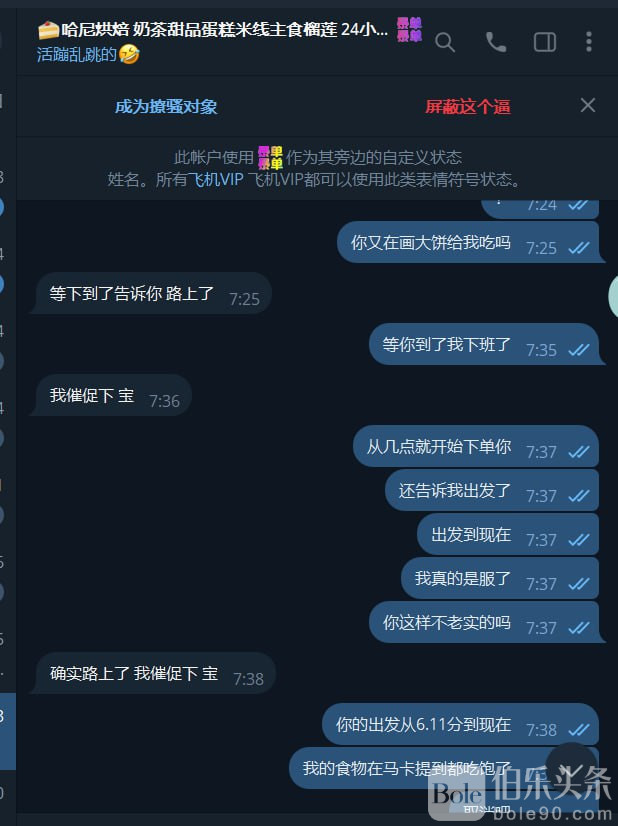This screenshot has width=618, height=826.
Task: Search within this chat
Action: click(x=445, y=42)
